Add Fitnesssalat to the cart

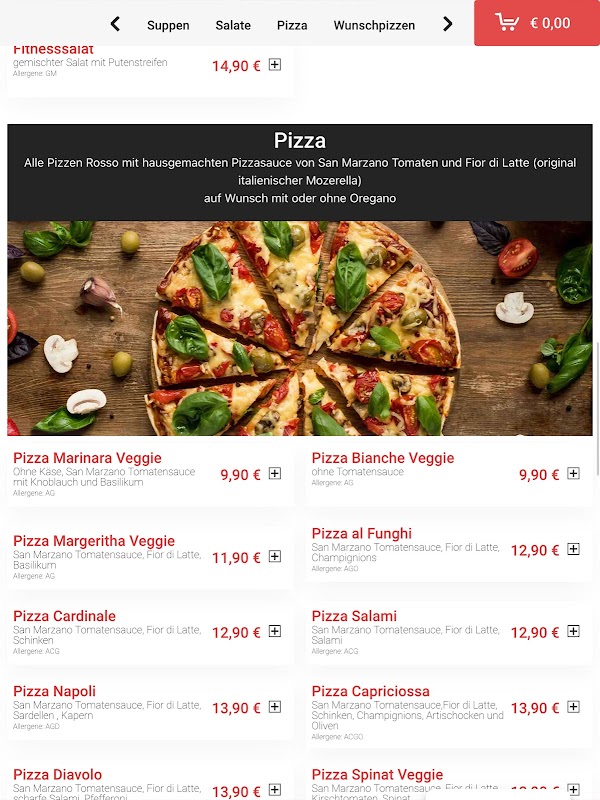[x=275, y=65]
